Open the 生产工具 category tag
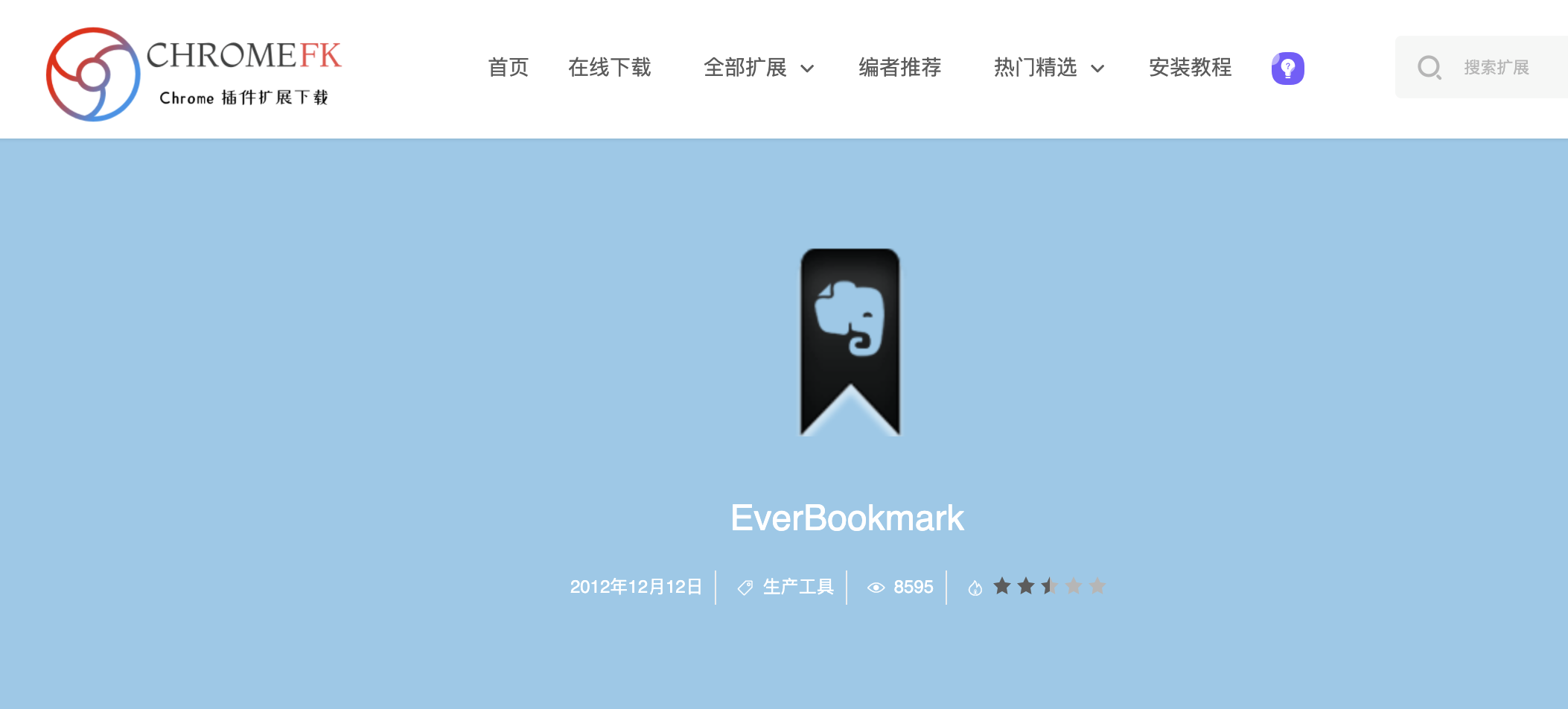This screenshot has height=709, width=1568. [x=797, y=587]
